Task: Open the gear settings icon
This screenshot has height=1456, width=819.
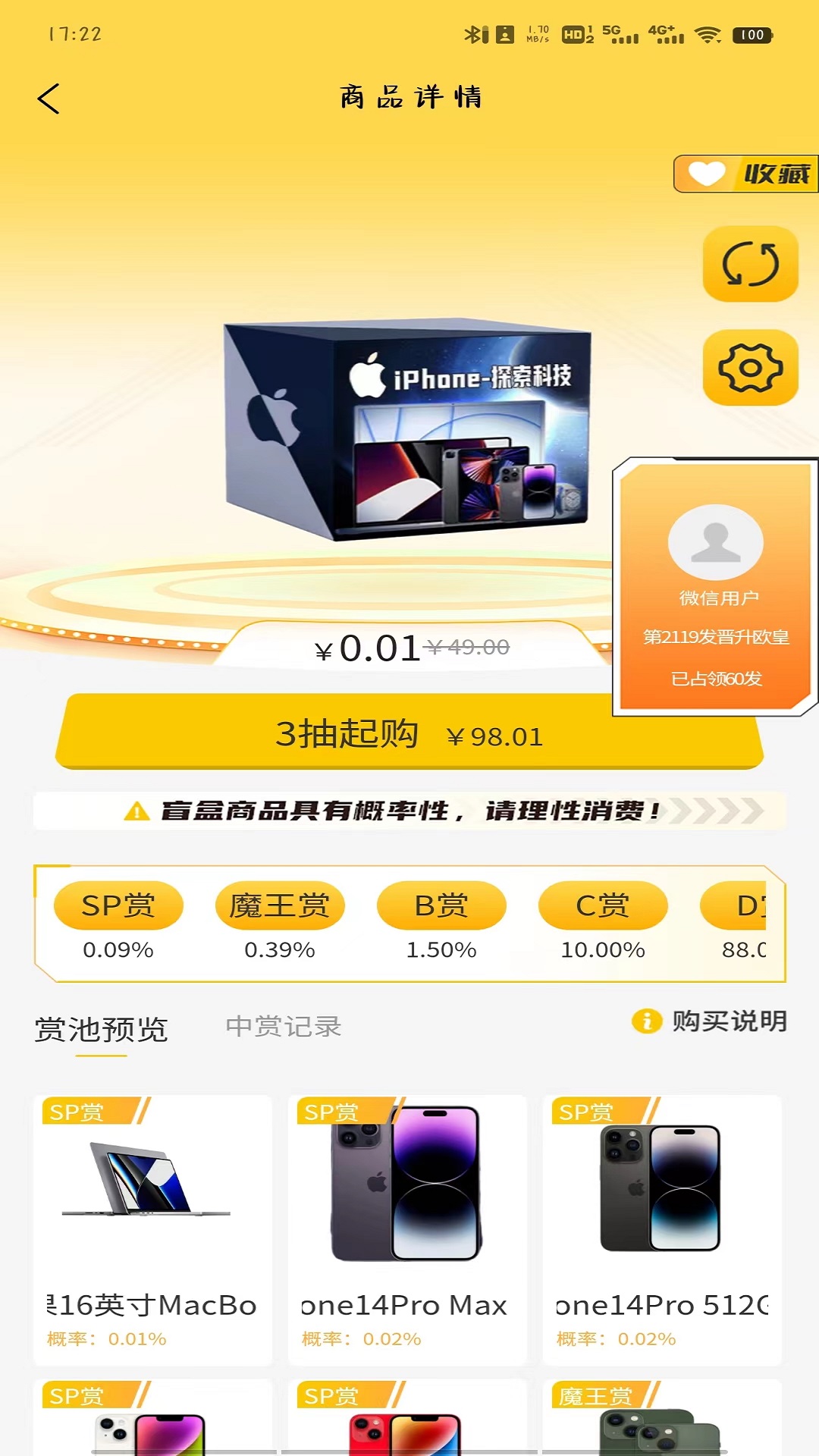Action: 750,368
